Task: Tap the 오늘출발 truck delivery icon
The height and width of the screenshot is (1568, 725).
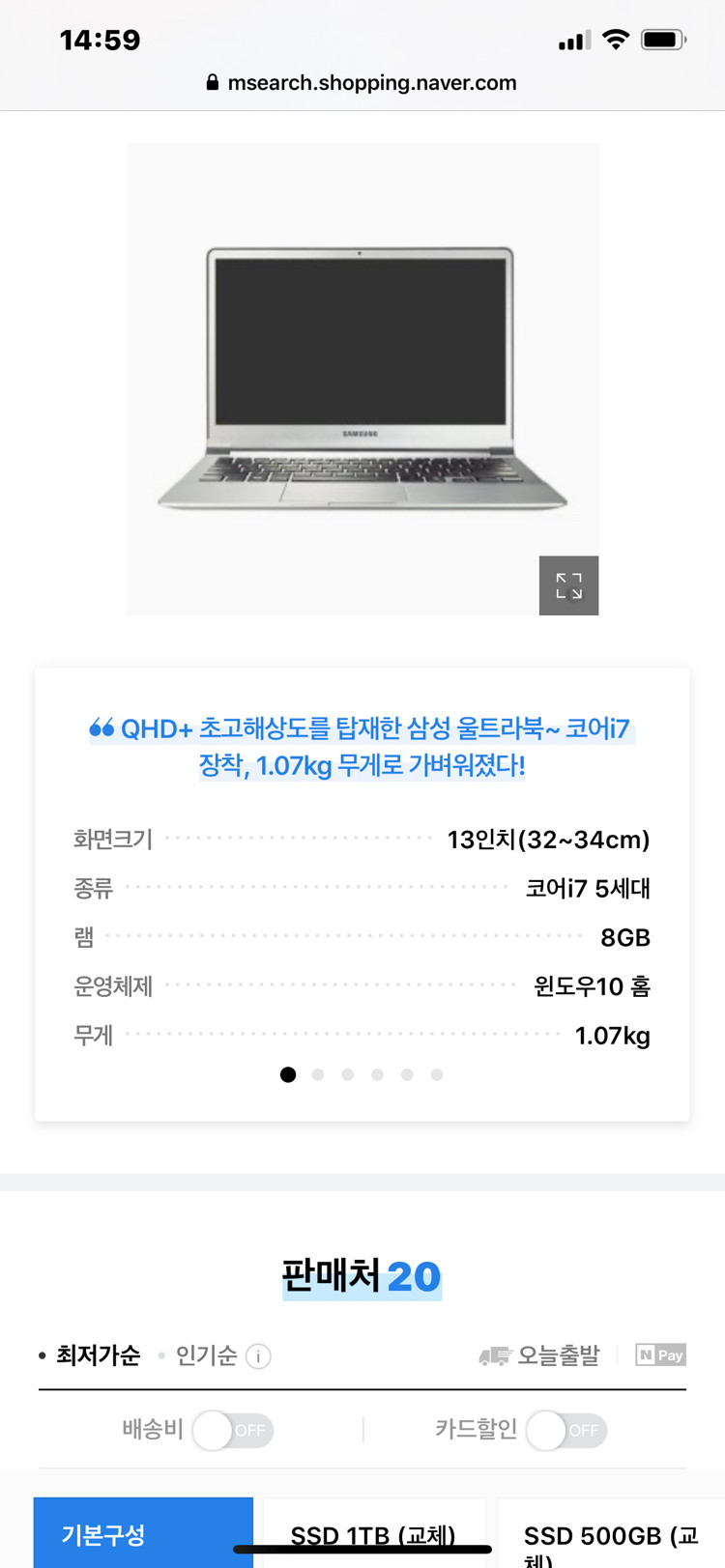Action: point(496,1355)
